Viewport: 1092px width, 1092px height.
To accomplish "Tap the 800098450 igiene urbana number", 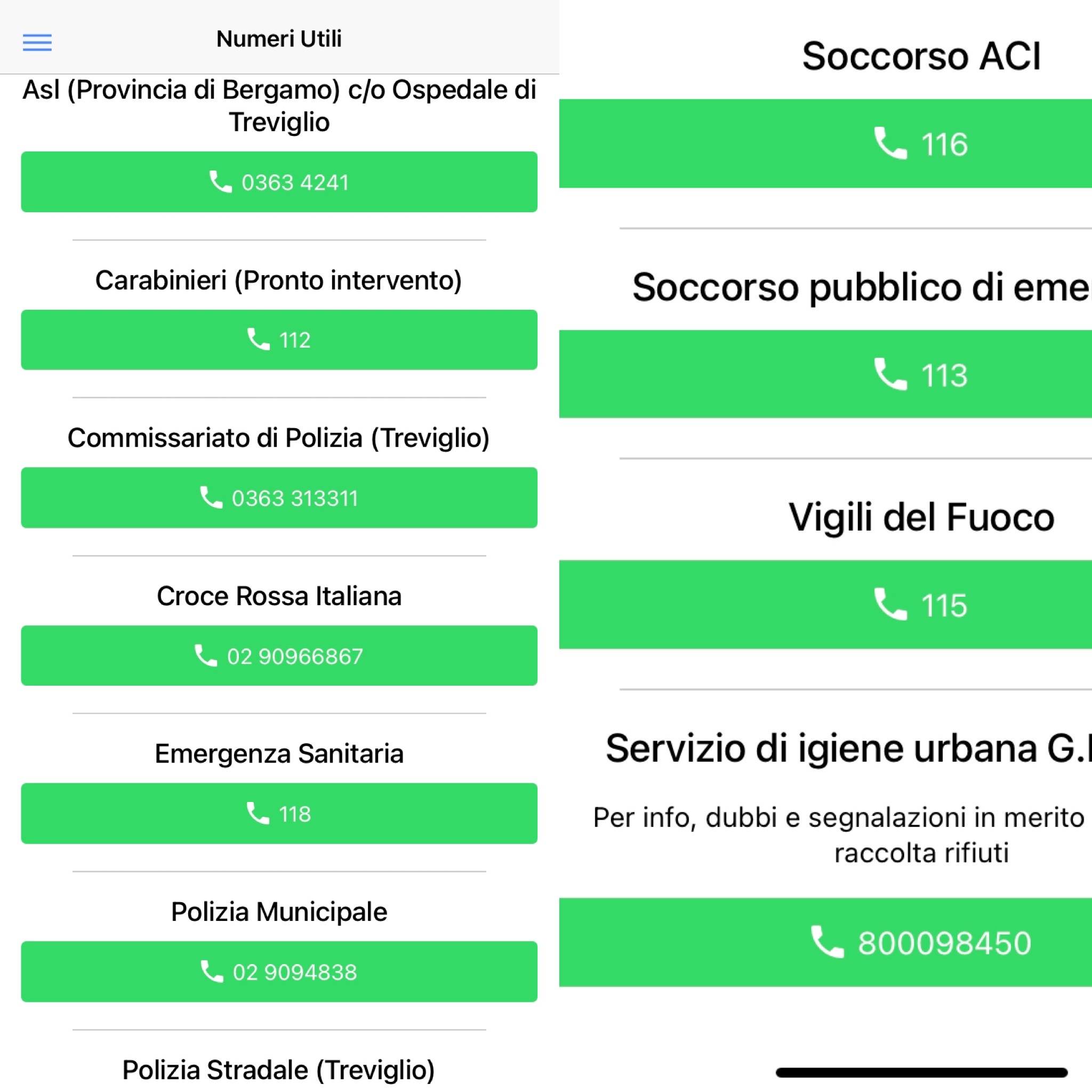I will pos(825,942).
